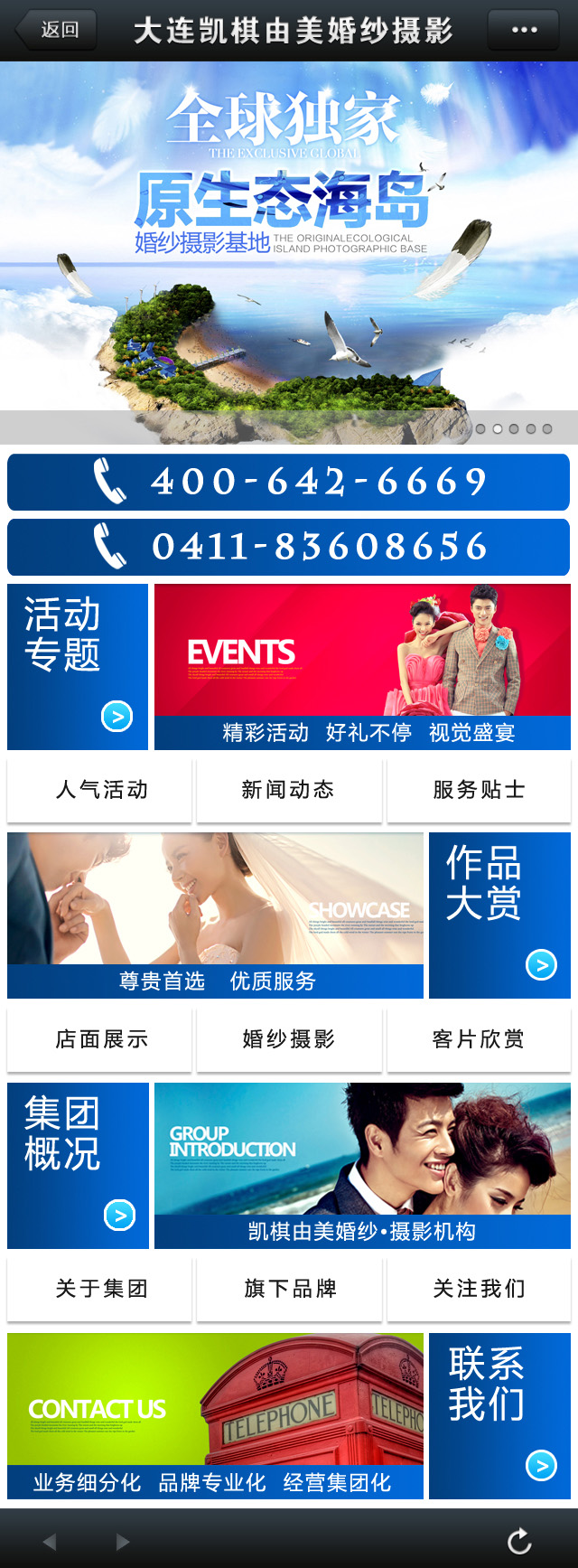This screenshot has height=1568, width=578.
Task: Open the three-dot overflow menu
Action: [x=524, y=30]
